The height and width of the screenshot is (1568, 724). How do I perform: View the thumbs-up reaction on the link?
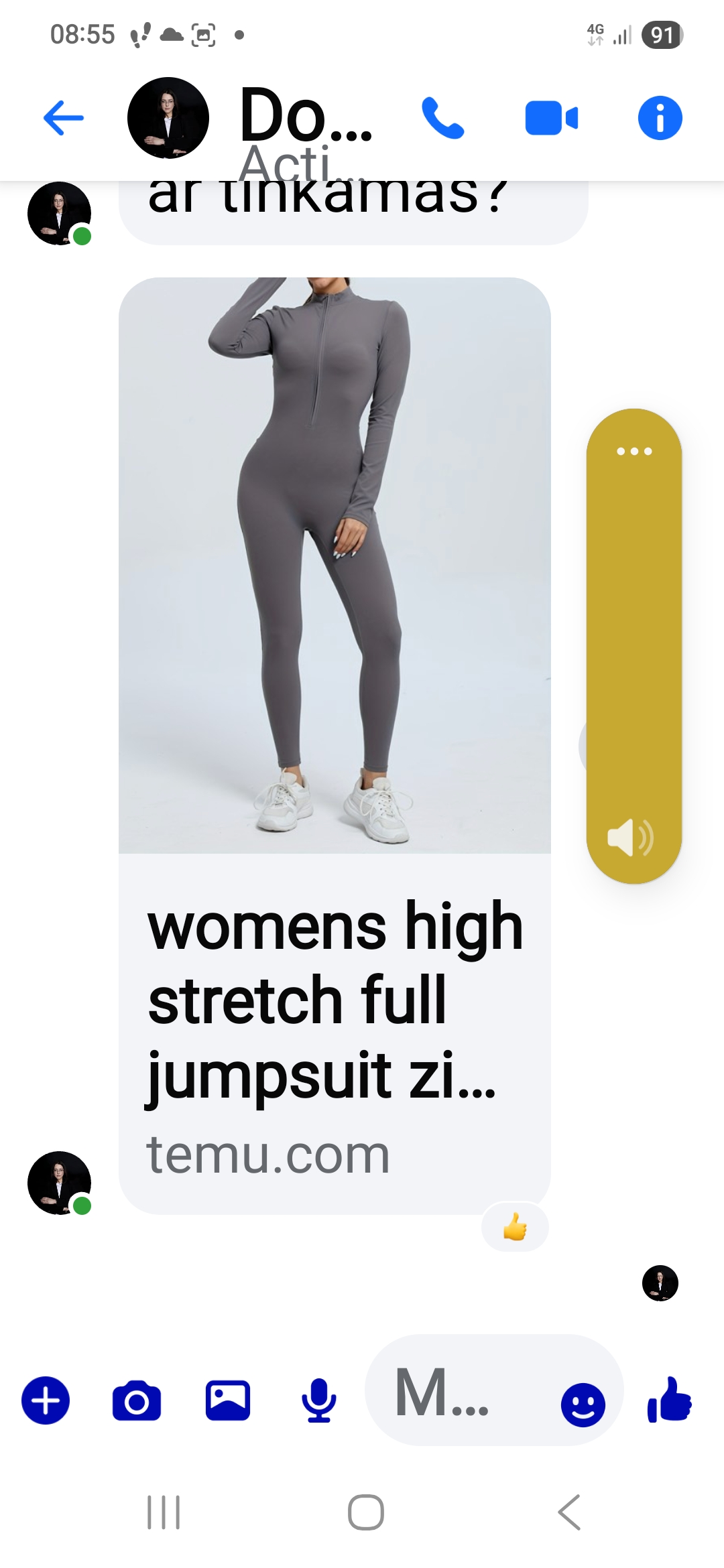(x=515, y=1228)
